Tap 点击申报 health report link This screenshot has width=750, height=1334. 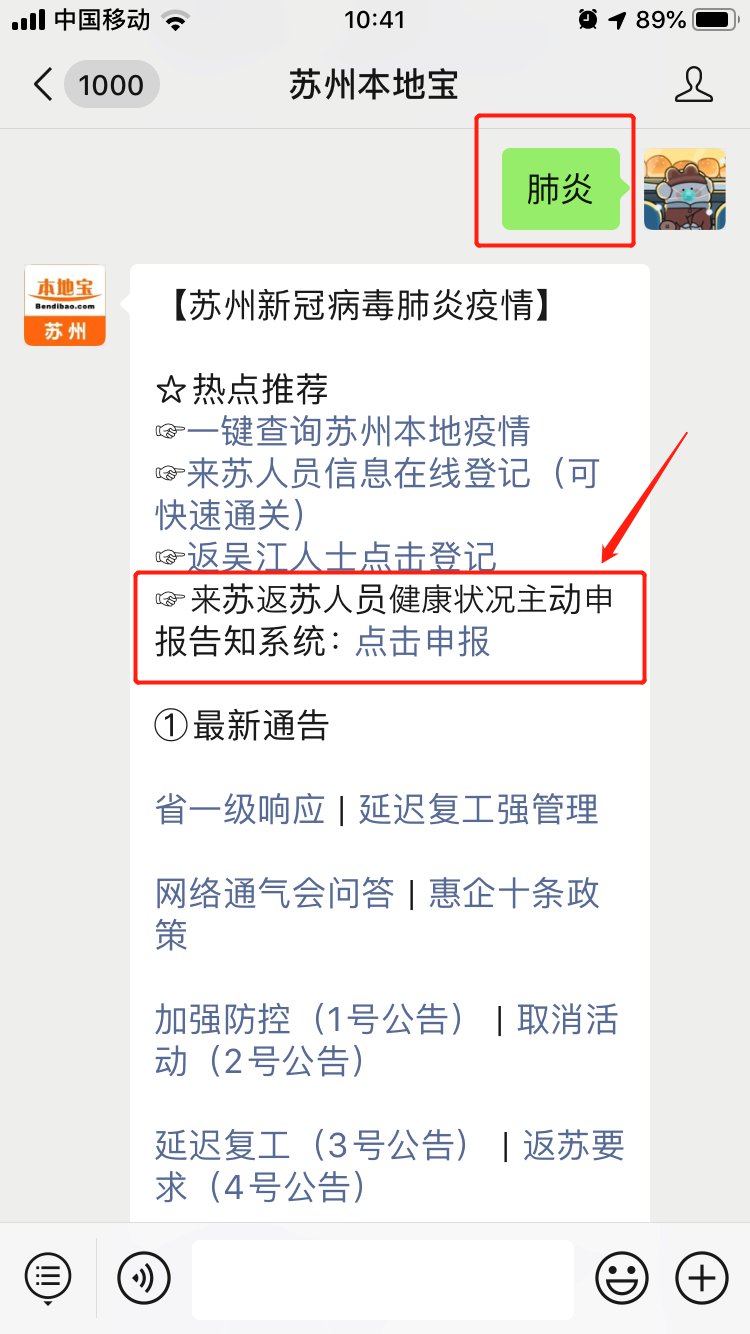click(422, 641)
